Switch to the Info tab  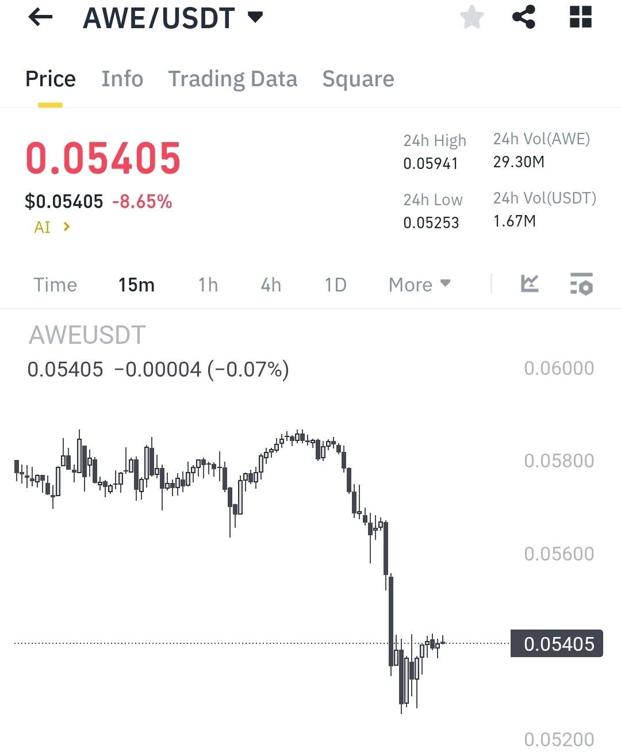tap(122, 79)
